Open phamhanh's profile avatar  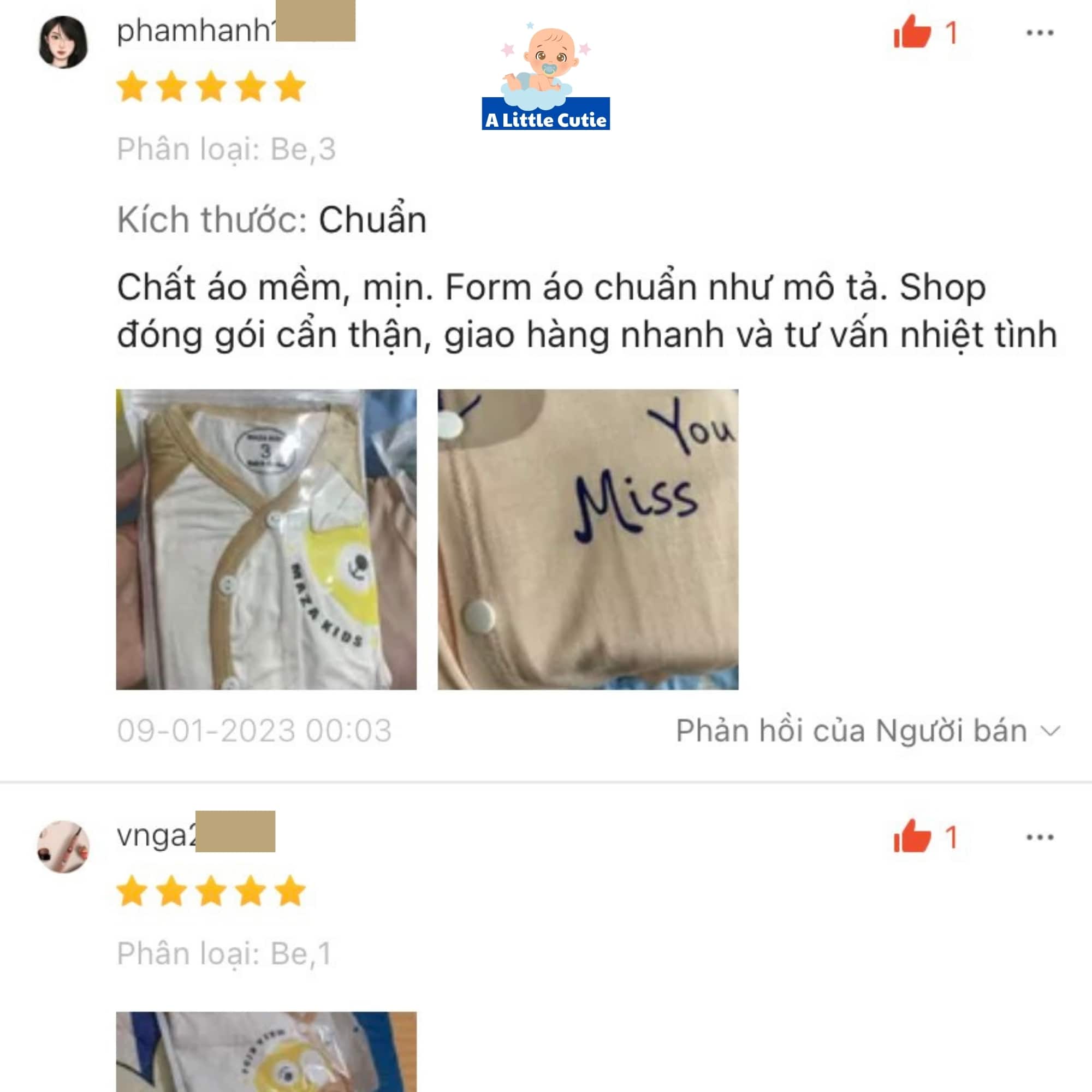pos(63,43)
